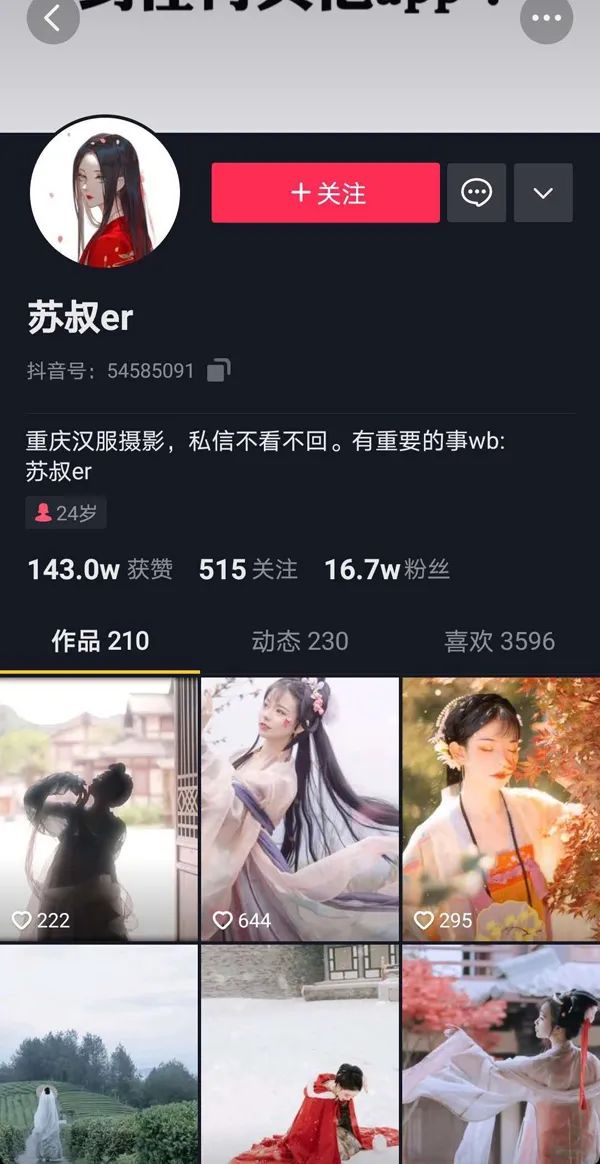Open the three-dot overflow menu
The width and height of the screenshot is (600, 1164).
[x=547, y=18]
